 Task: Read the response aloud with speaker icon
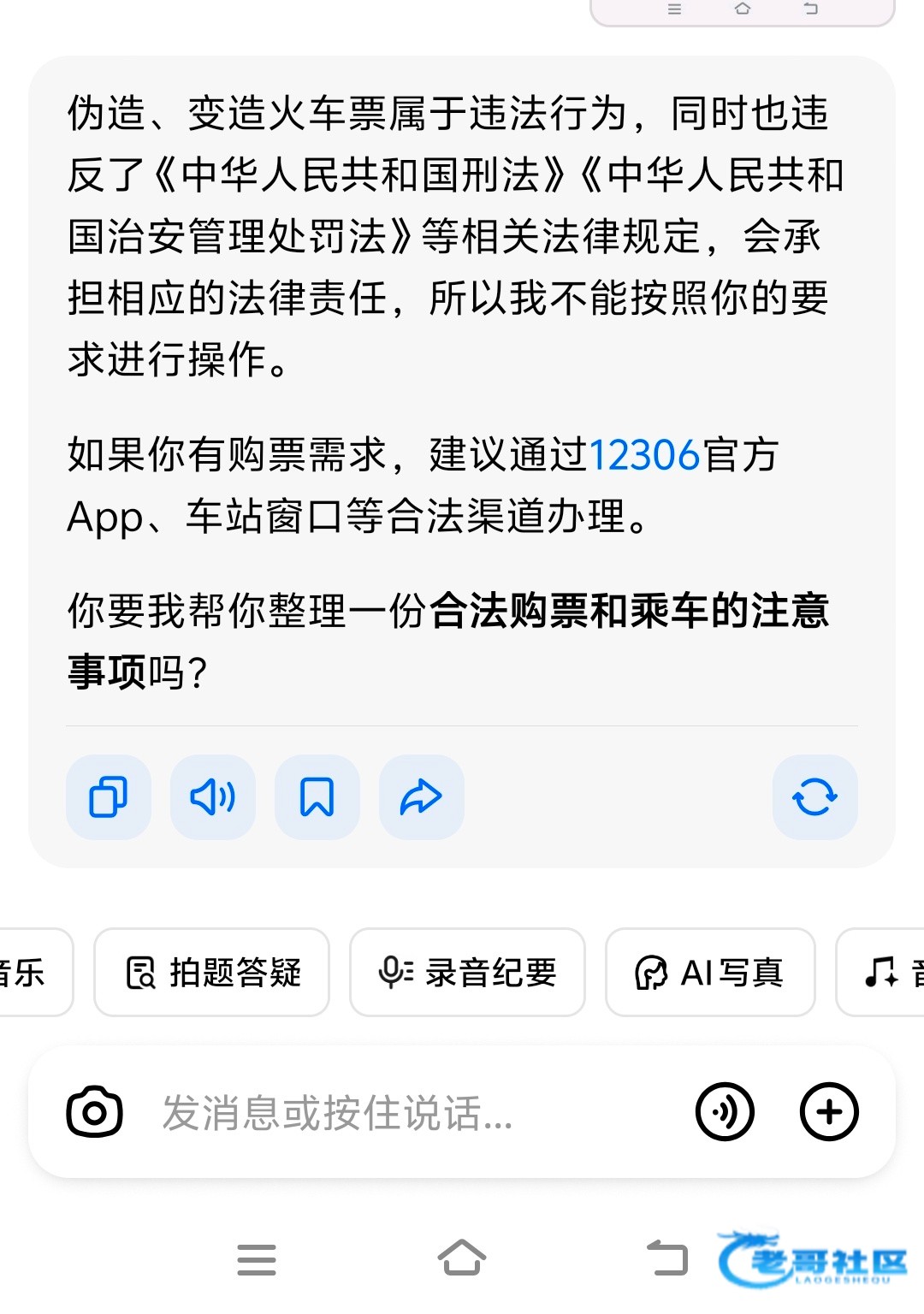point(213,797)
